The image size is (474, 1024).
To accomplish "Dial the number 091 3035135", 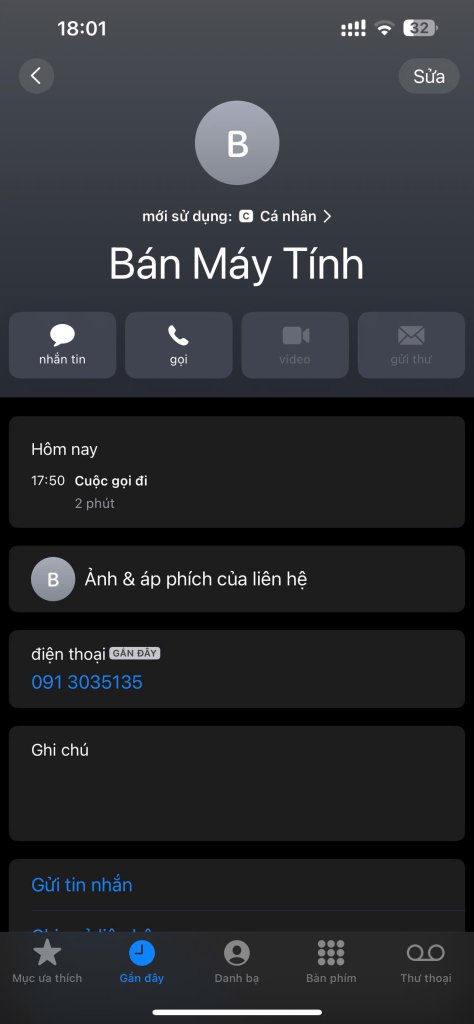I will tap(87, 682).
